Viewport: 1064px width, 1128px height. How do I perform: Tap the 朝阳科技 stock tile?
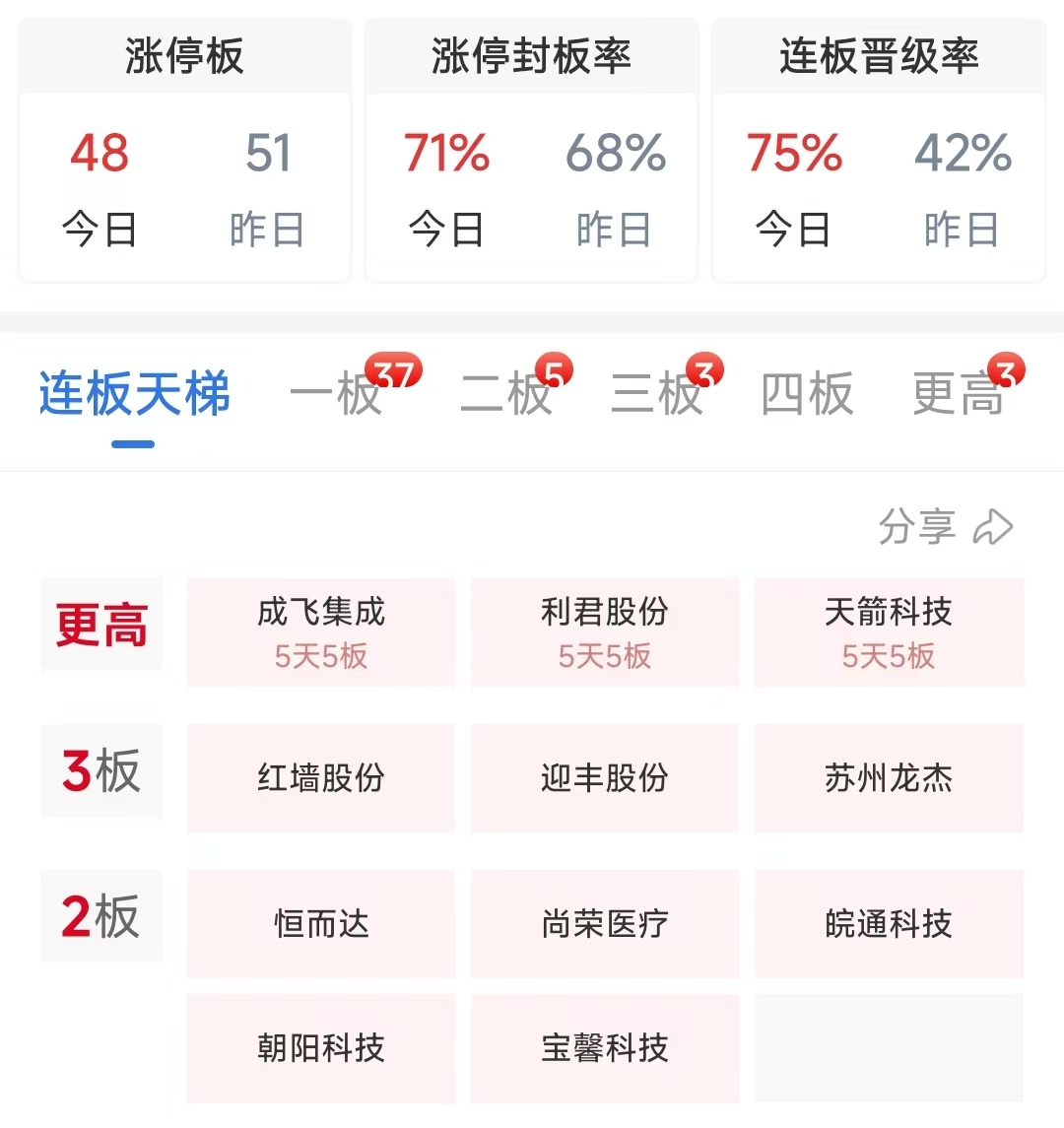[x=321, y=1048]
